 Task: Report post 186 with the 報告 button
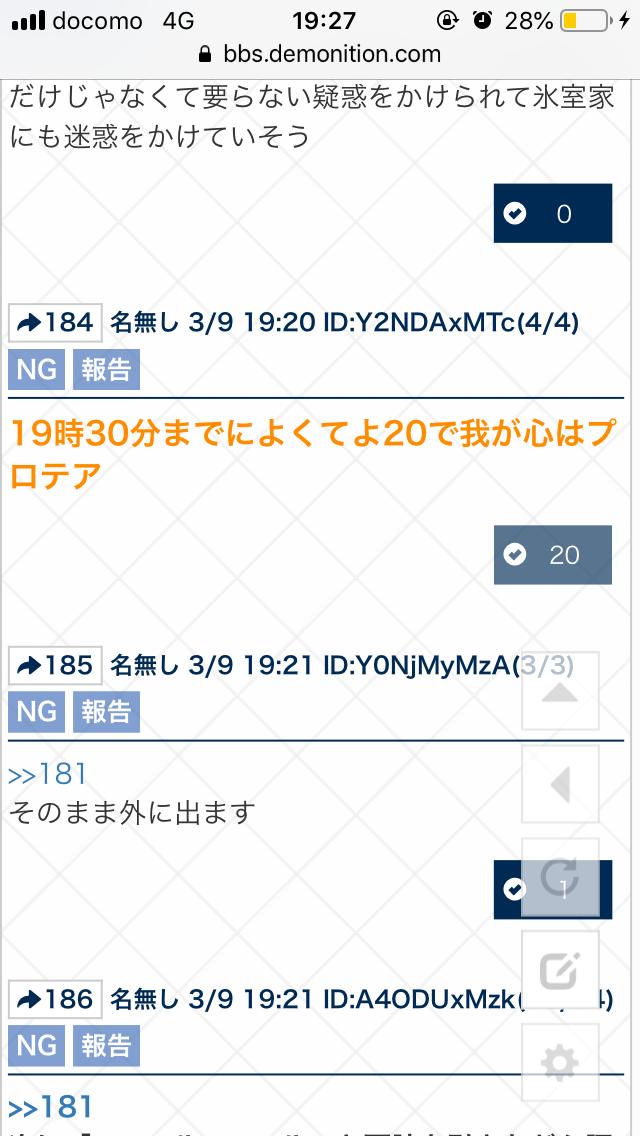pyautogui.click(x=106, y=1046)
